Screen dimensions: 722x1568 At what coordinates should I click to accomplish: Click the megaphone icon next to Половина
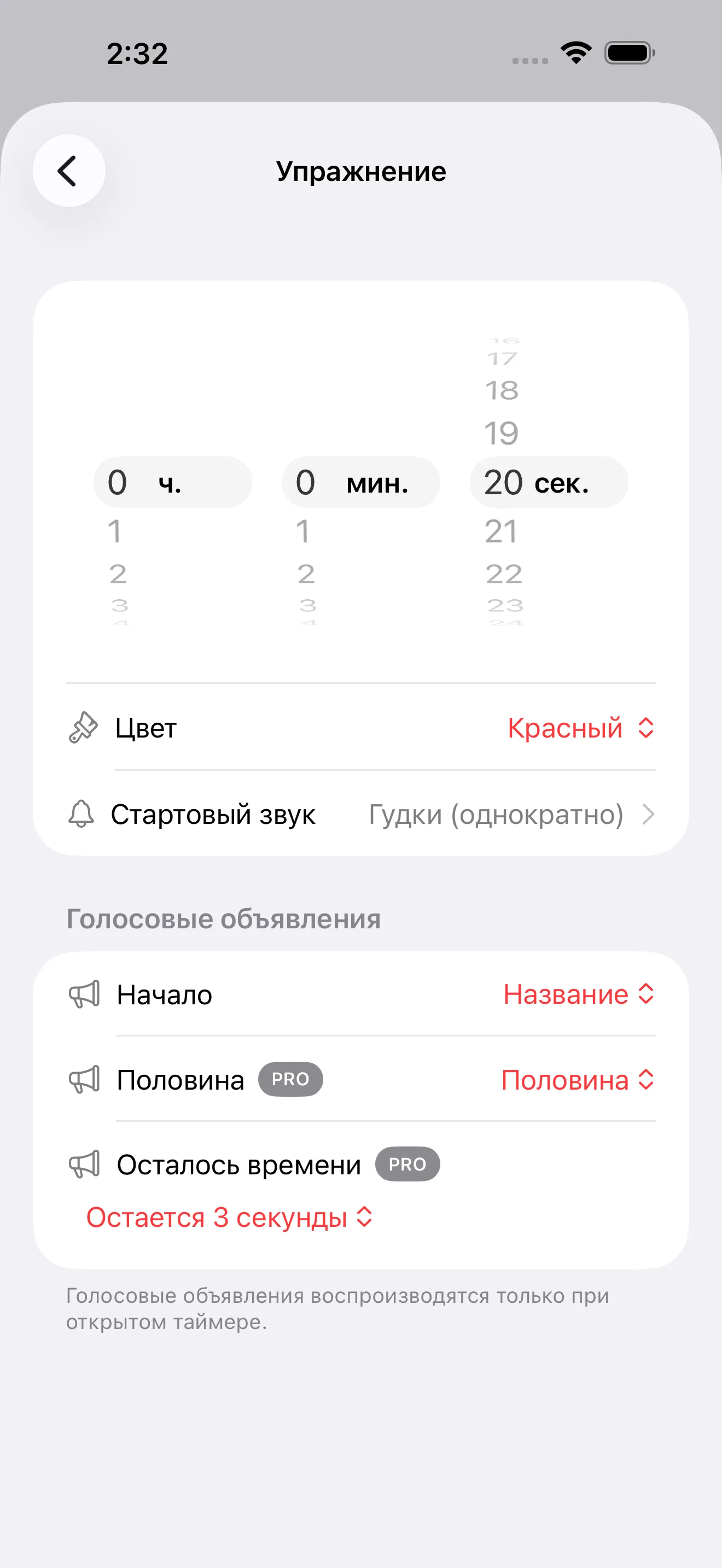[84, 1079]
